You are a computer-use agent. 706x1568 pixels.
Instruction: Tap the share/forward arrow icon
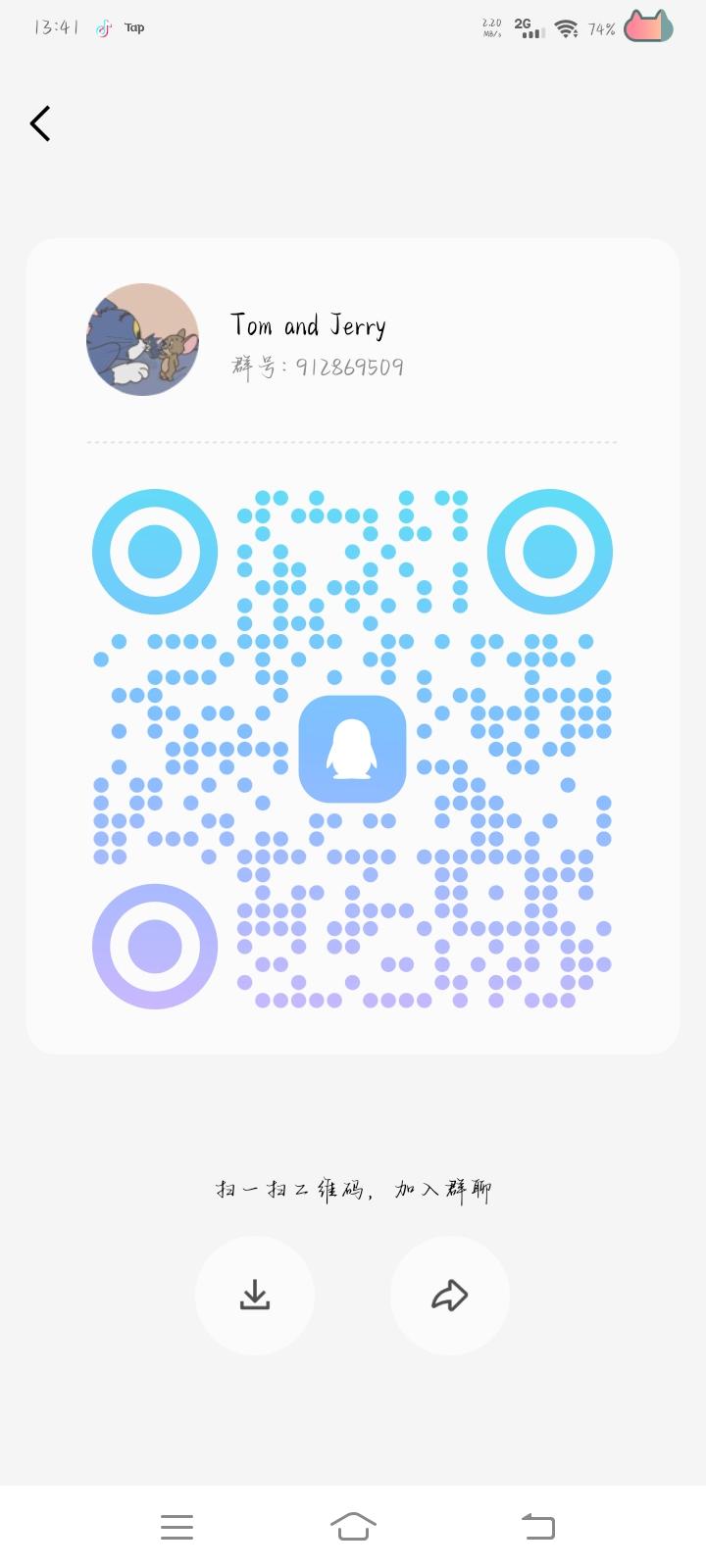coord(449,1296)
